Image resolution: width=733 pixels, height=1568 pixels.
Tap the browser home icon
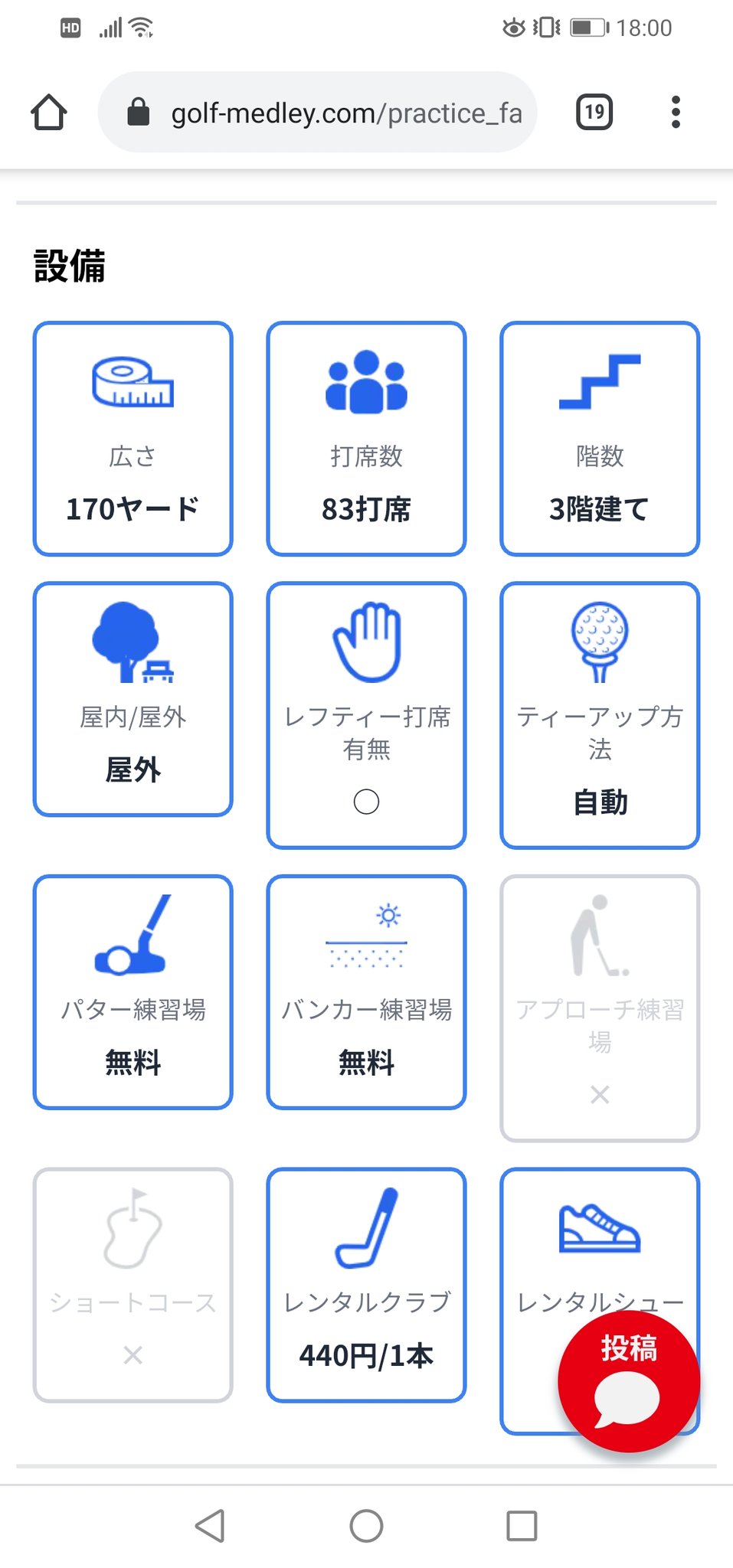point(49,113)
